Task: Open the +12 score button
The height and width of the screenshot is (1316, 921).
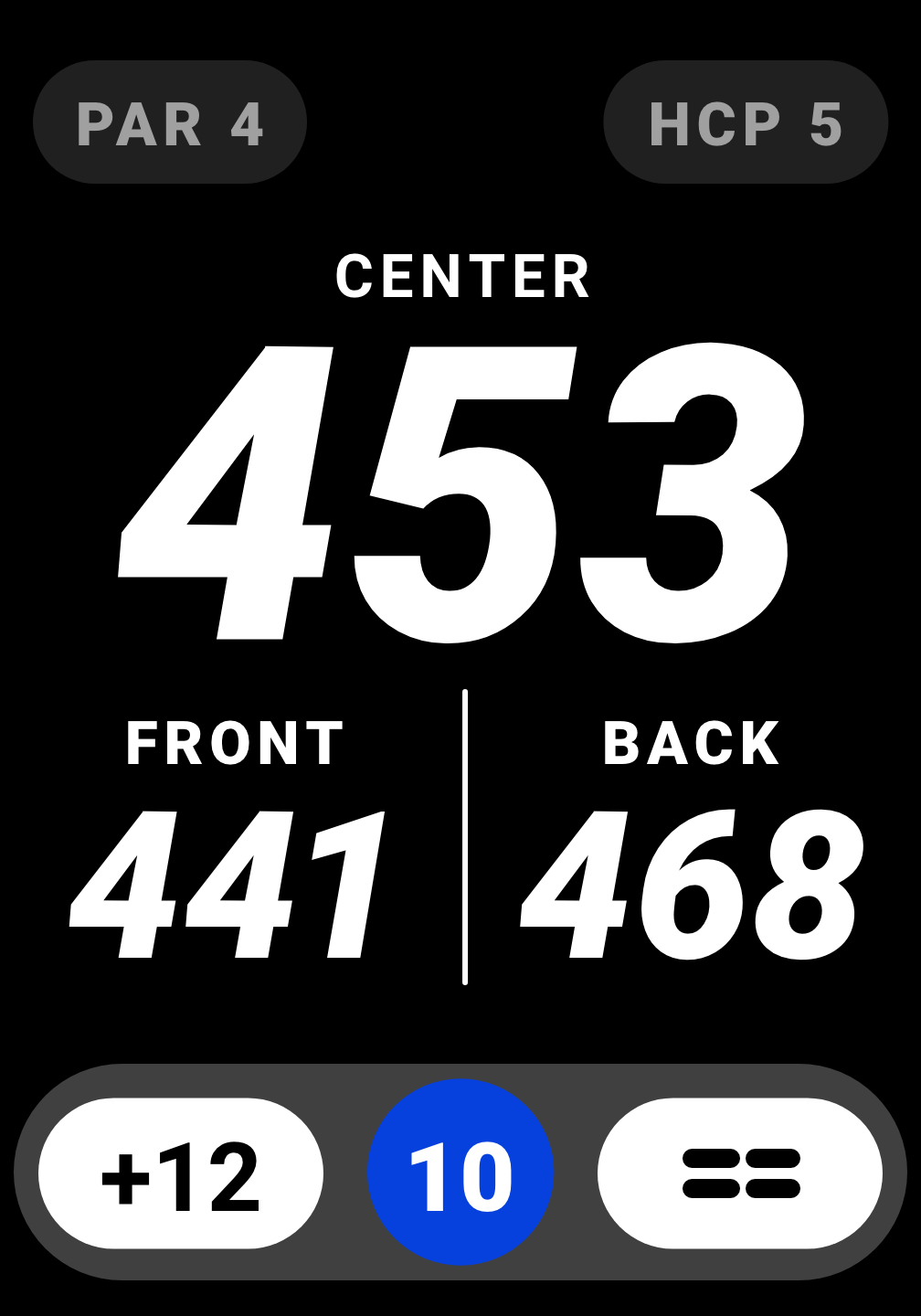Action: (x=181, y=1173)
